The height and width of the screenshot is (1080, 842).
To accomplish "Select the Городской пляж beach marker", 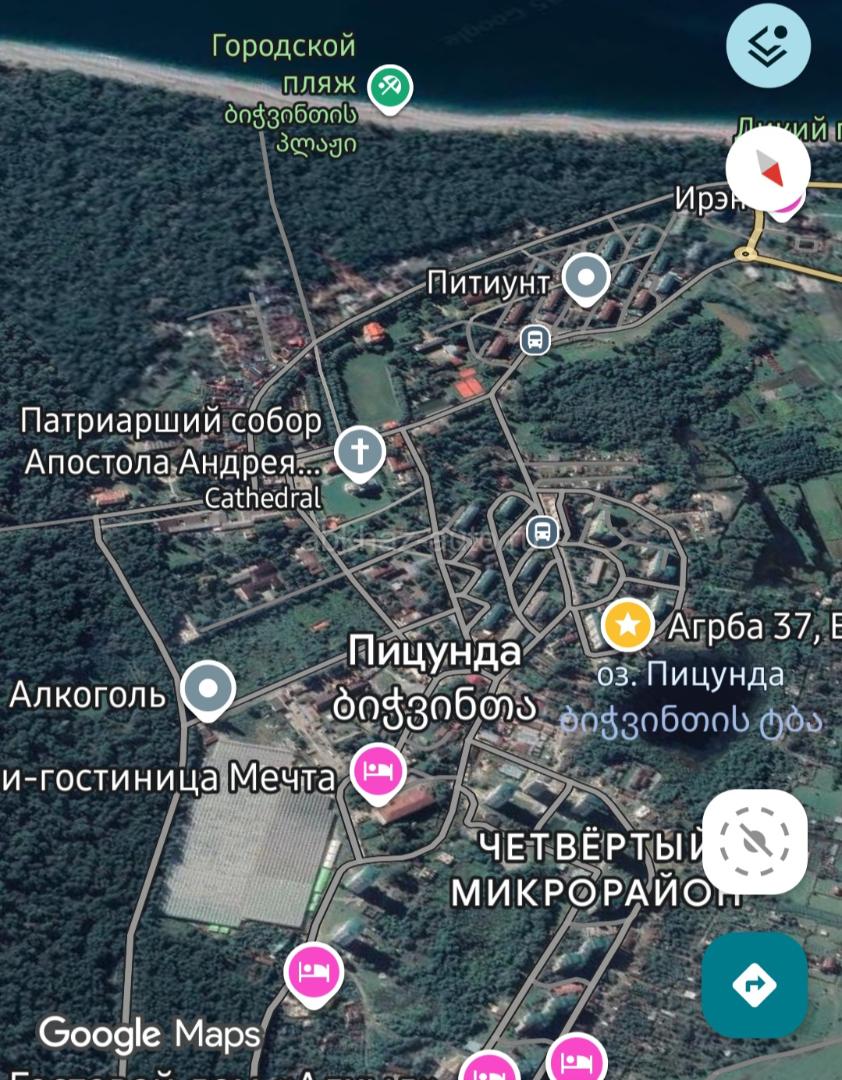I will (387, 86).
